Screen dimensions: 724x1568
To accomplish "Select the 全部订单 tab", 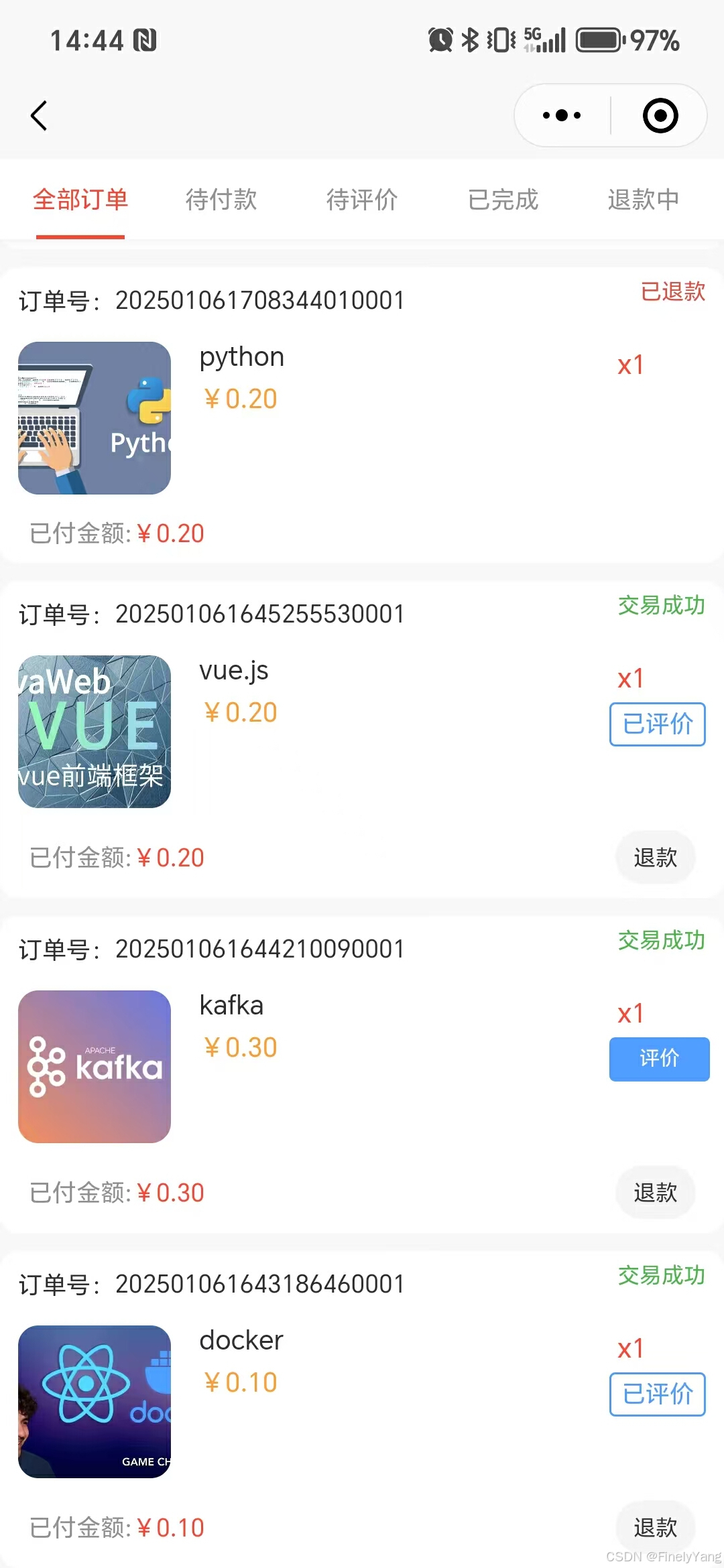I will [x=80, y=200].
